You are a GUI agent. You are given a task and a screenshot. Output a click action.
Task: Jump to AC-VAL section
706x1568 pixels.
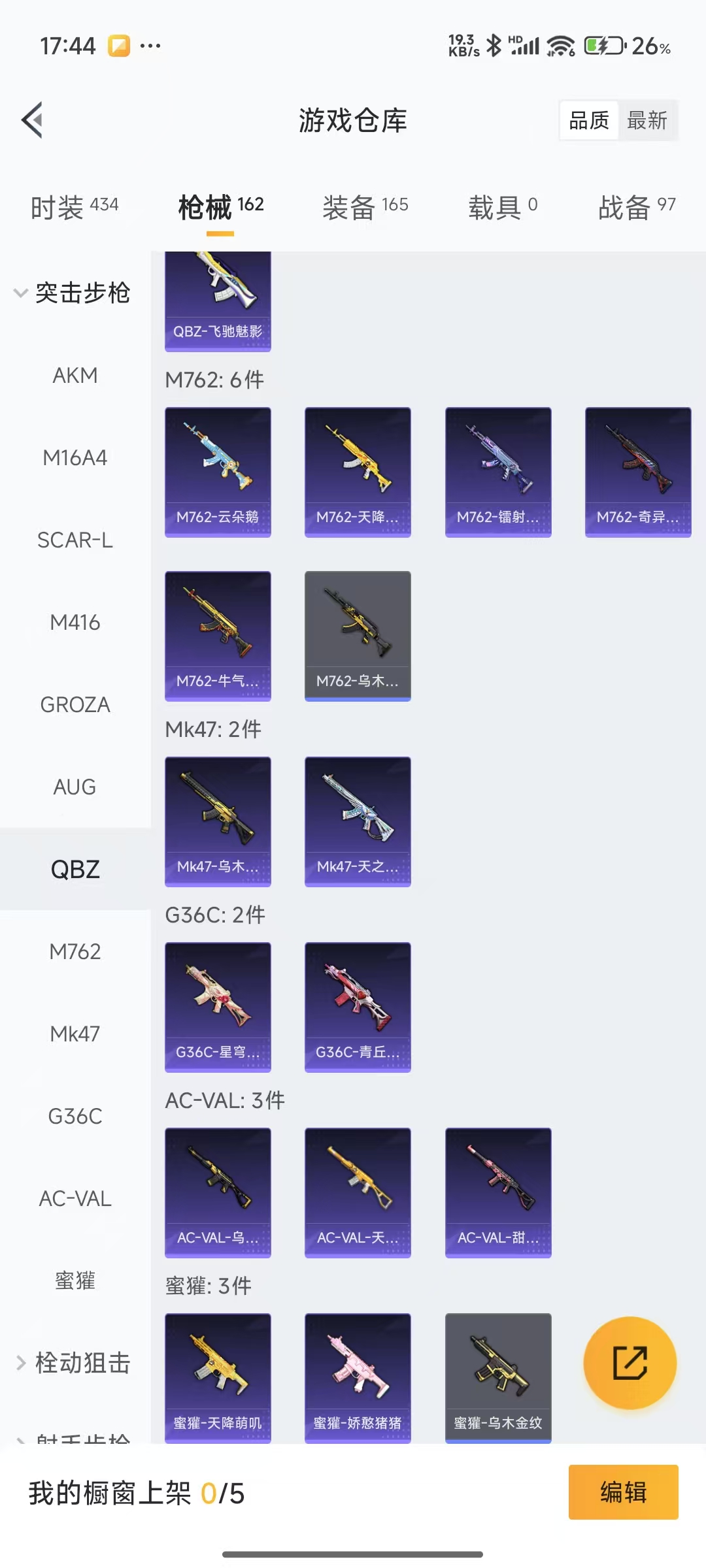(x=75, y=1199)
